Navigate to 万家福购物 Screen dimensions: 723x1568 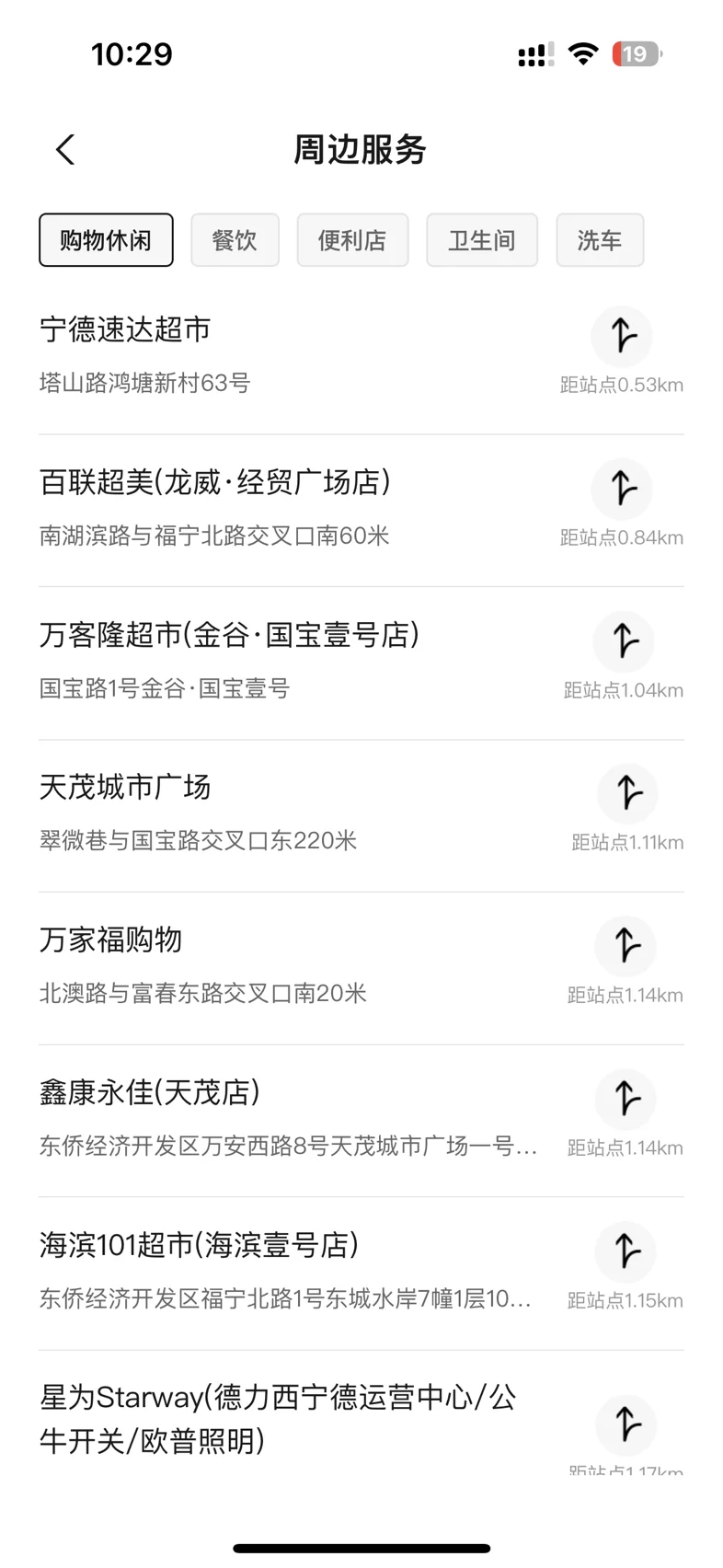pyautogui.click(x=625, y=946)
